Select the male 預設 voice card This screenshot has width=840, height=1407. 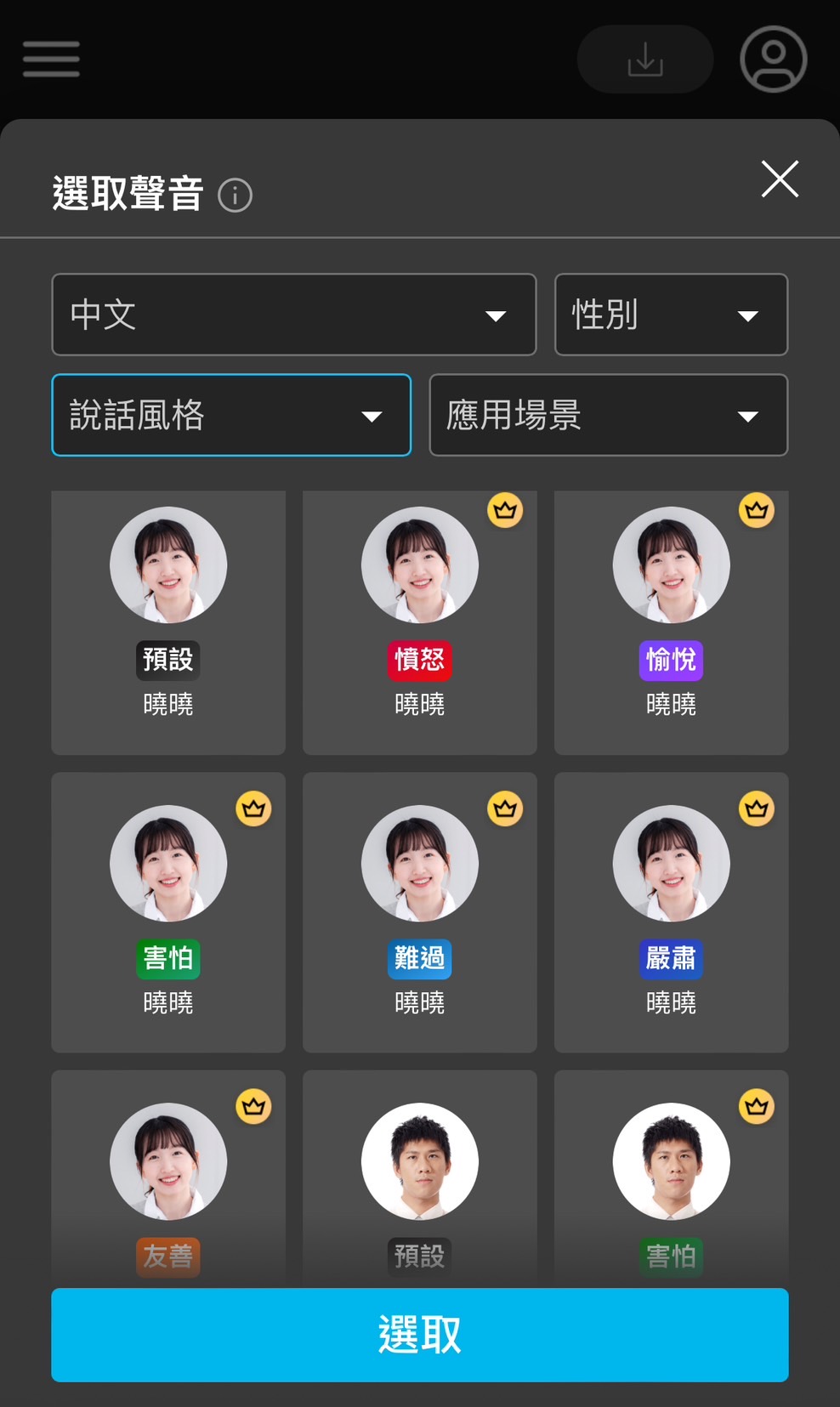[419, 1173]
